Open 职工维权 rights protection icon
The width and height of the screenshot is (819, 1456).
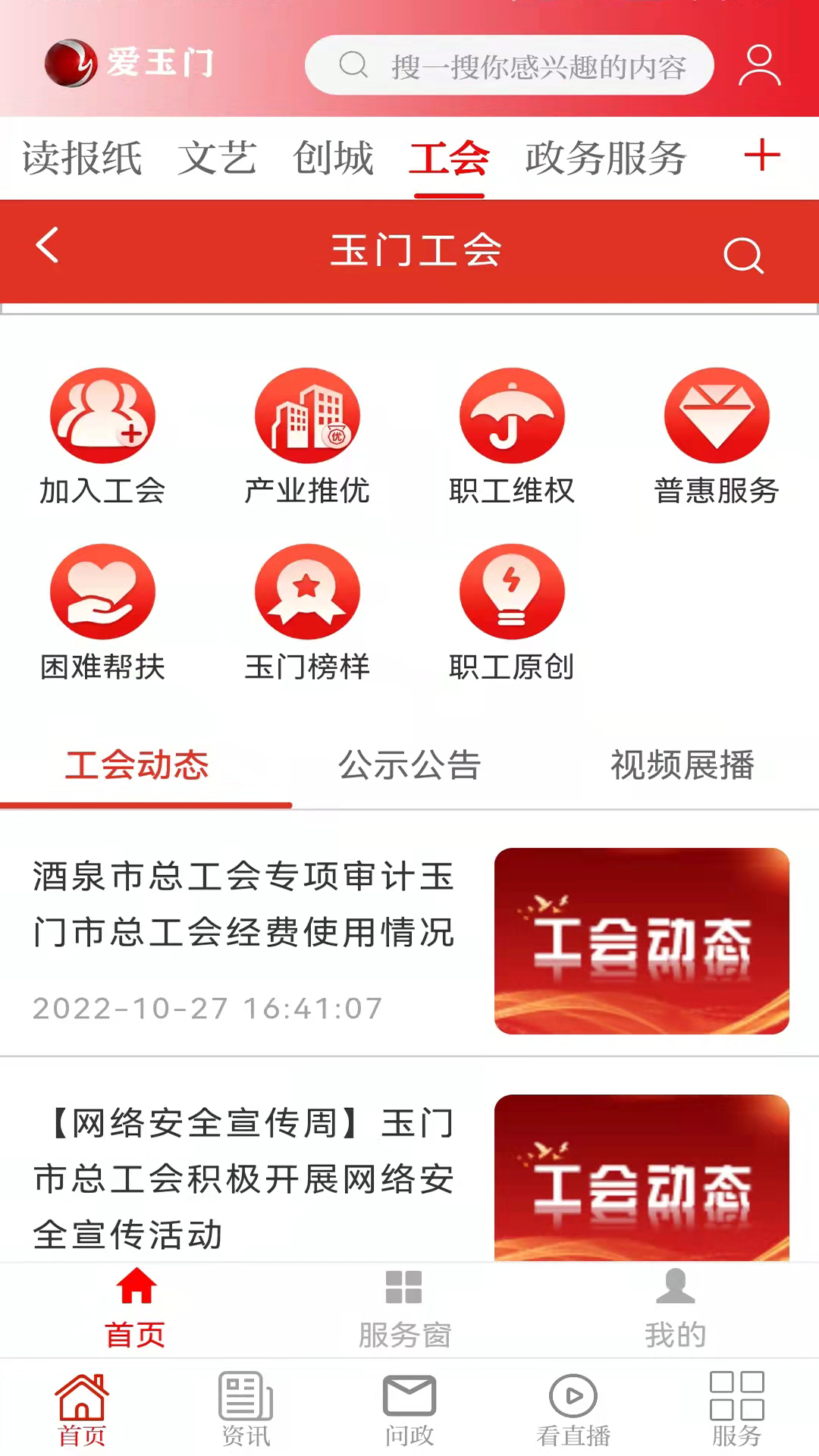point(512,416)
